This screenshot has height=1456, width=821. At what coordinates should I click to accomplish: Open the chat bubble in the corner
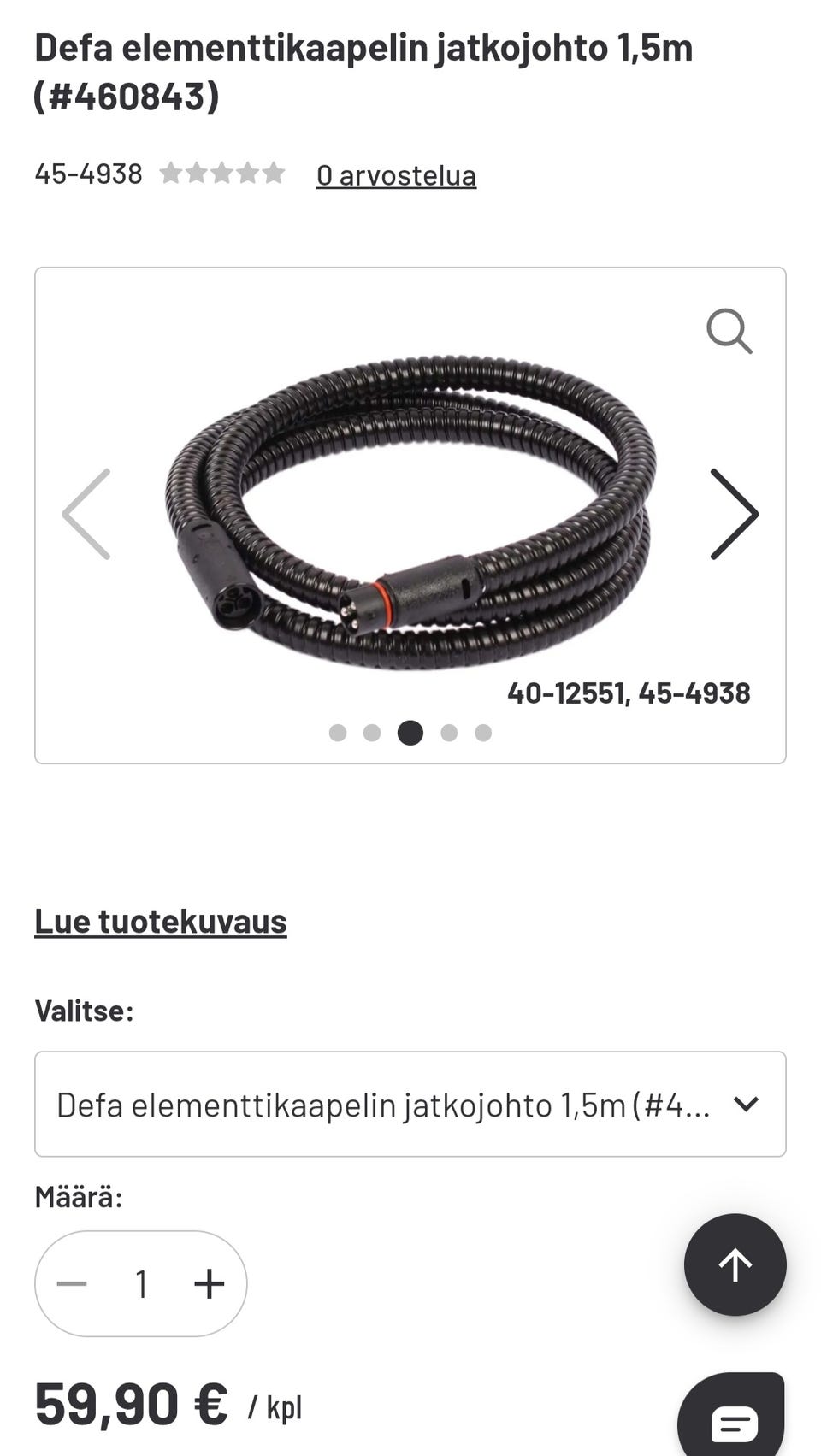pos(734,1419)
